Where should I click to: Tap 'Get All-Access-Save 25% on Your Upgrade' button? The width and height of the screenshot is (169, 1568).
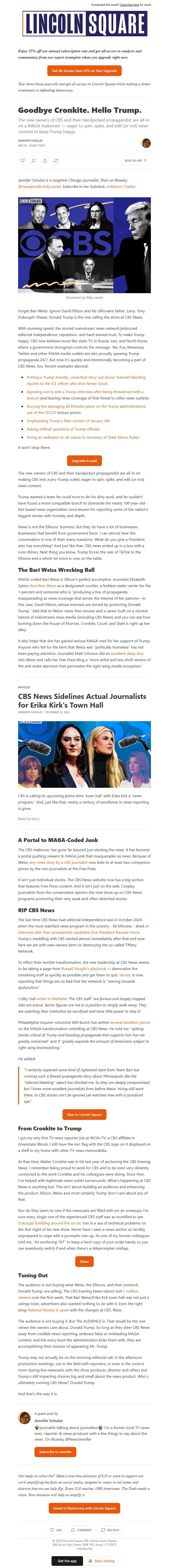pos(84,71)
